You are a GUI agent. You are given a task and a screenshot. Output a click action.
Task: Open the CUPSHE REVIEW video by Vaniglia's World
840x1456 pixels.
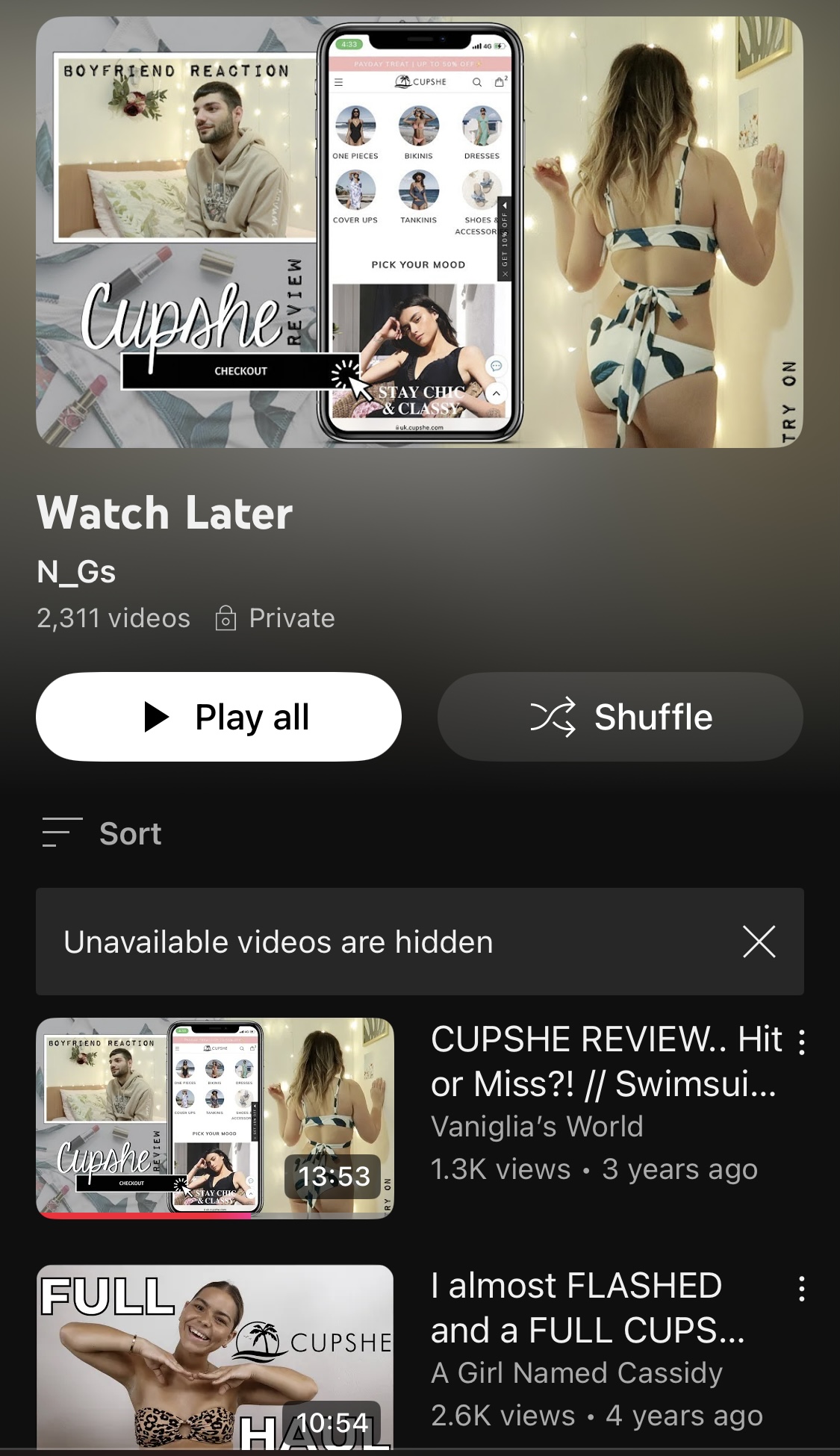215,1118
